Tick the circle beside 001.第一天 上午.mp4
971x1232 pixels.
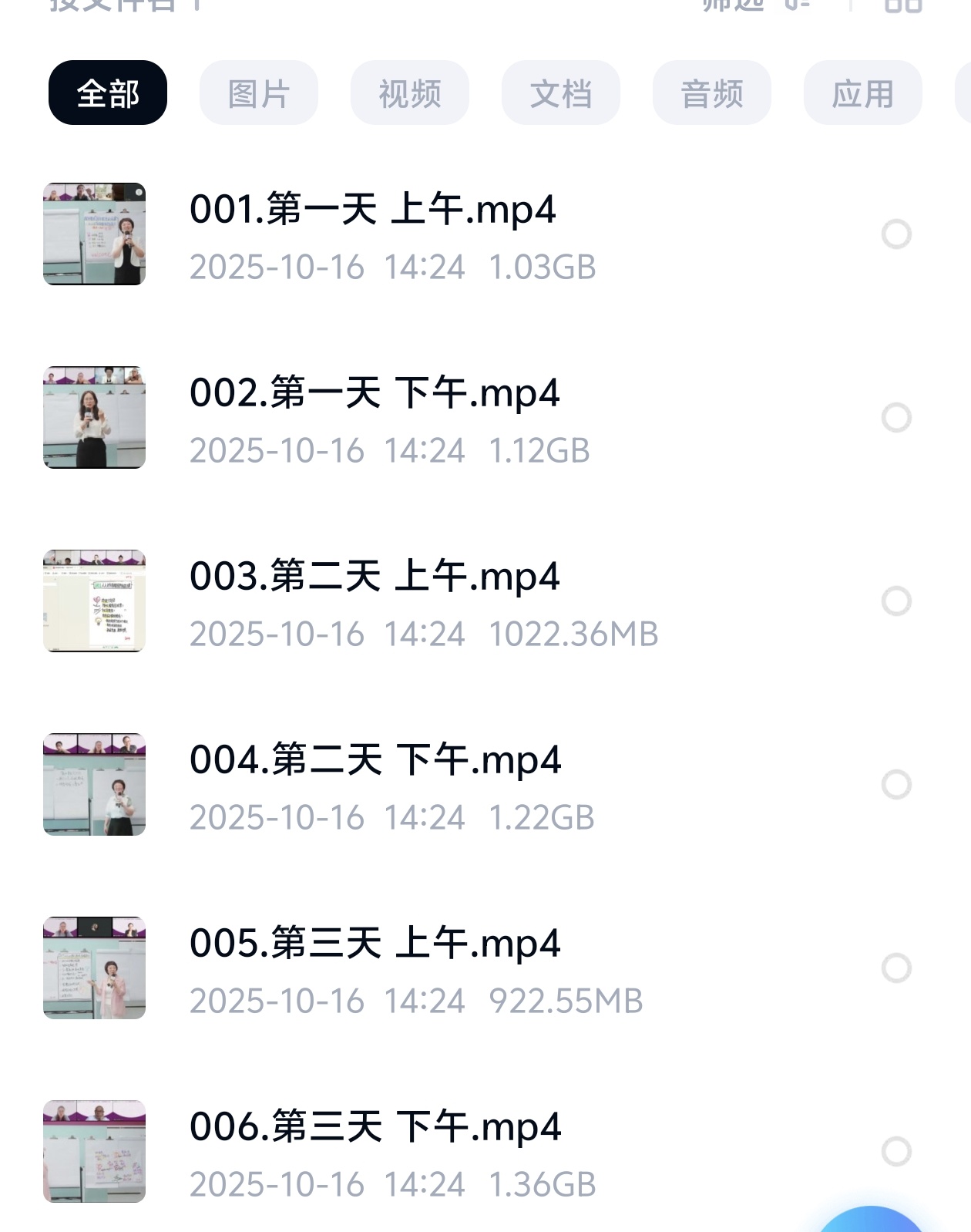coord(896,234)
